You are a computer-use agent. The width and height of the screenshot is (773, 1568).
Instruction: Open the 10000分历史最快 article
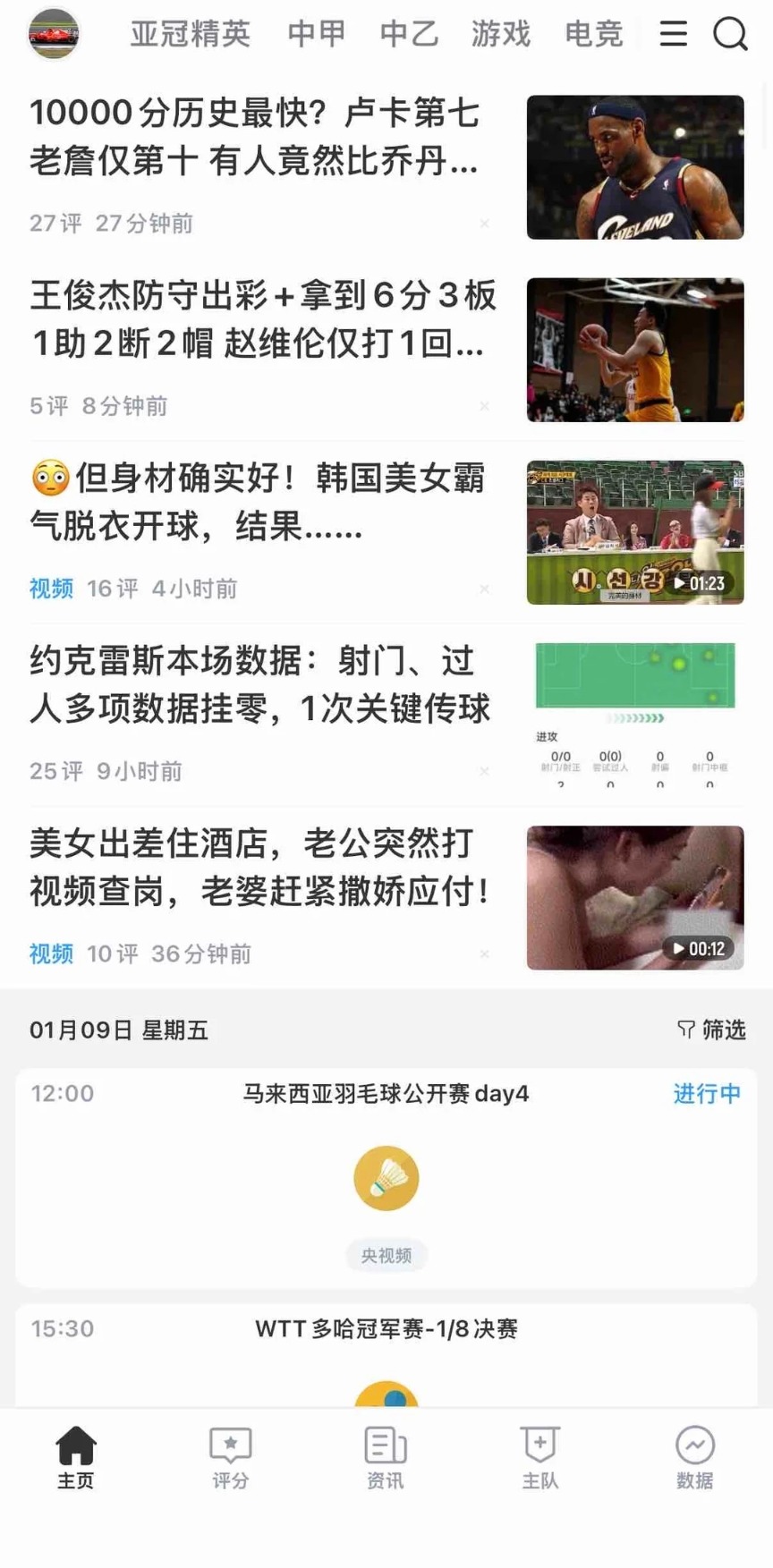tap(255, 138)
